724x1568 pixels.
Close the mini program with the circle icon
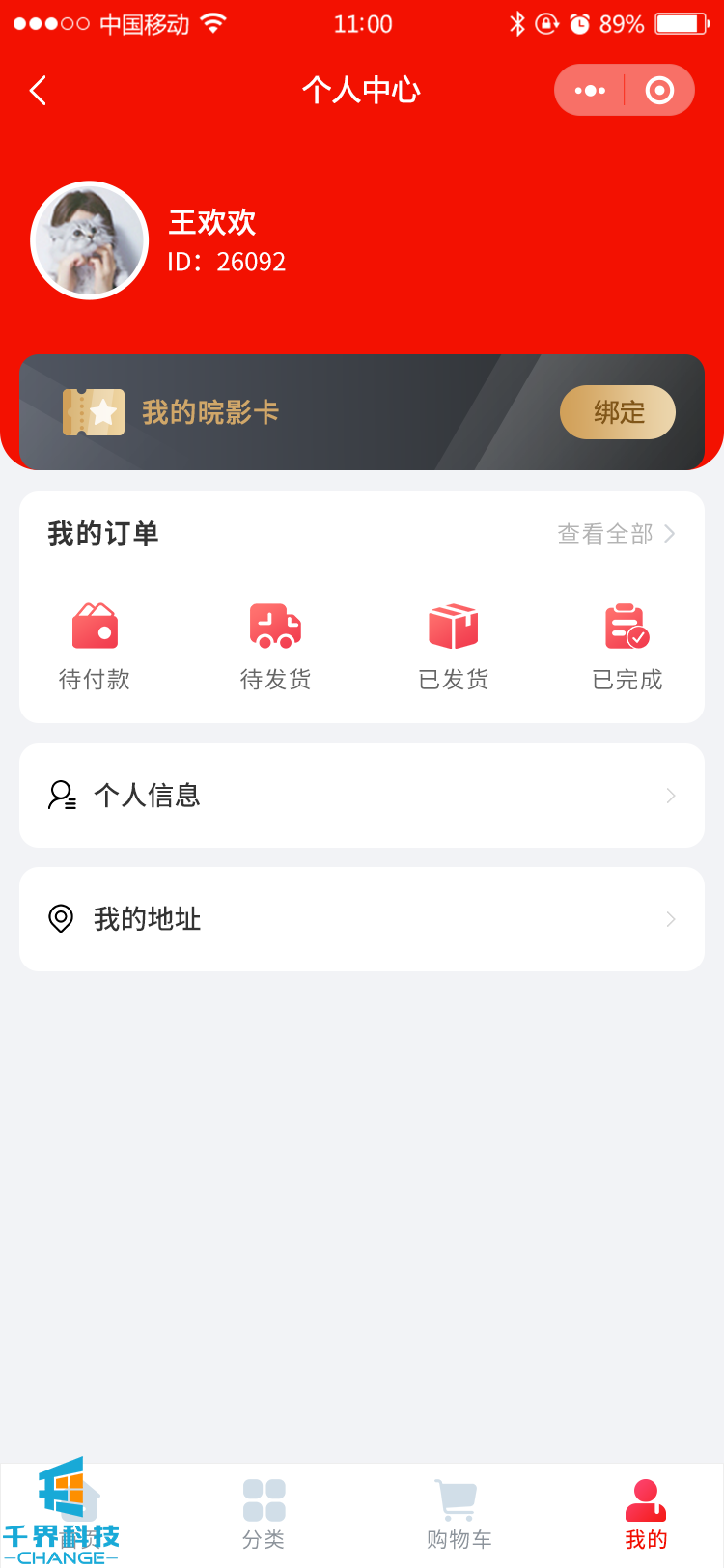pos(659,91)
